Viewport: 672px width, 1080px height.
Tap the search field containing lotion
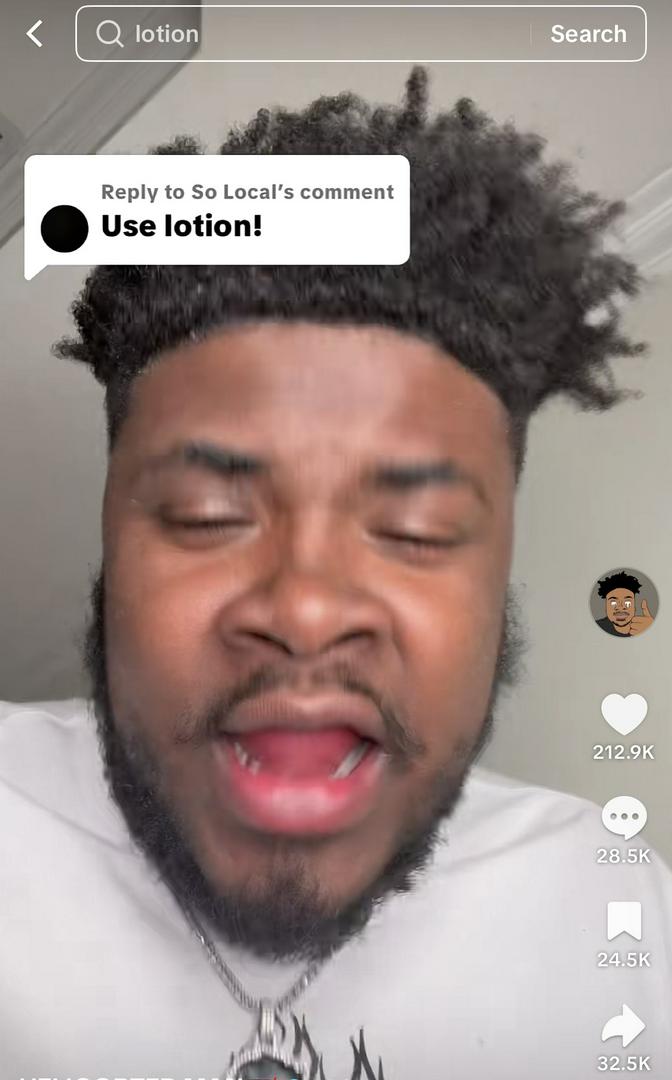pyautogui.click(x=310, y=34)
